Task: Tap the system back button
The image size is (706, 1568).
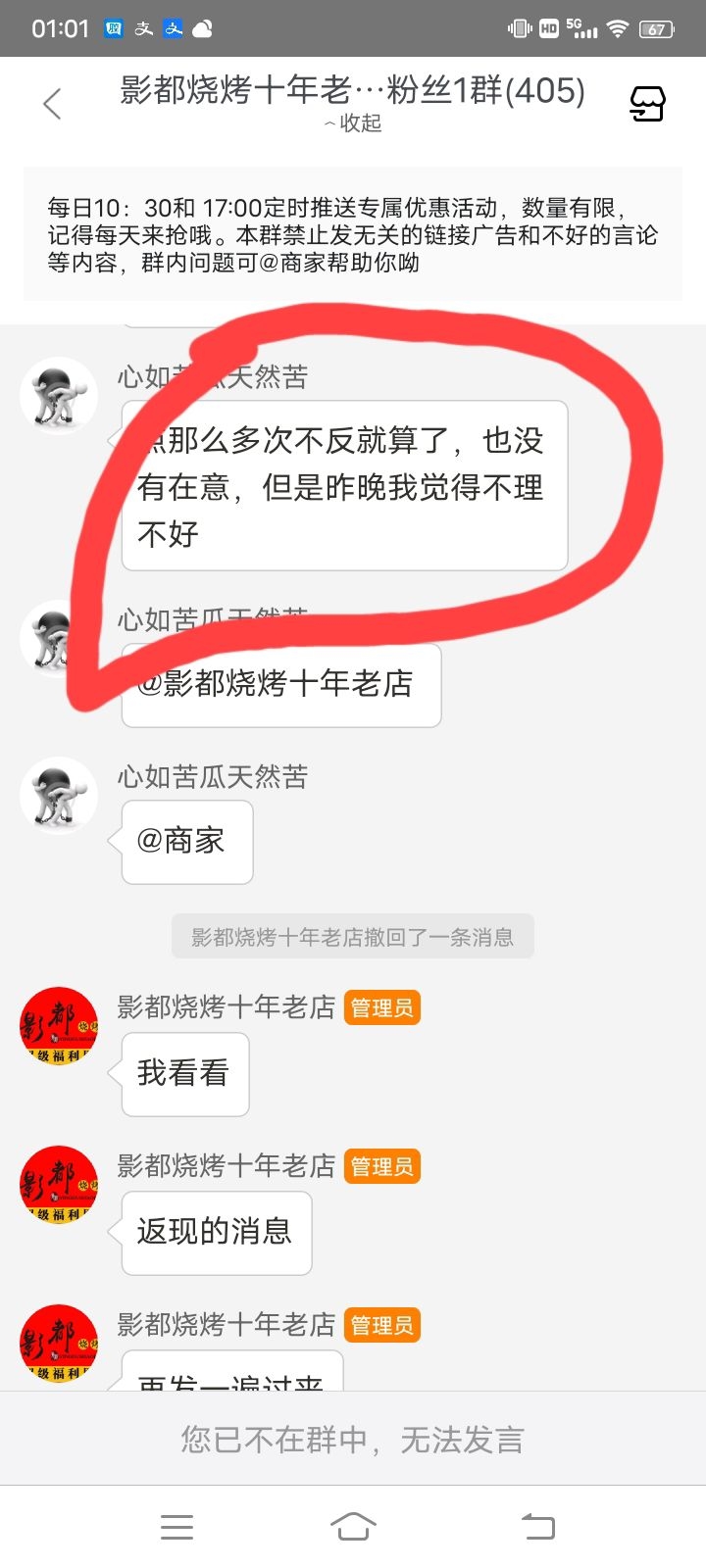Action: 537,1526
